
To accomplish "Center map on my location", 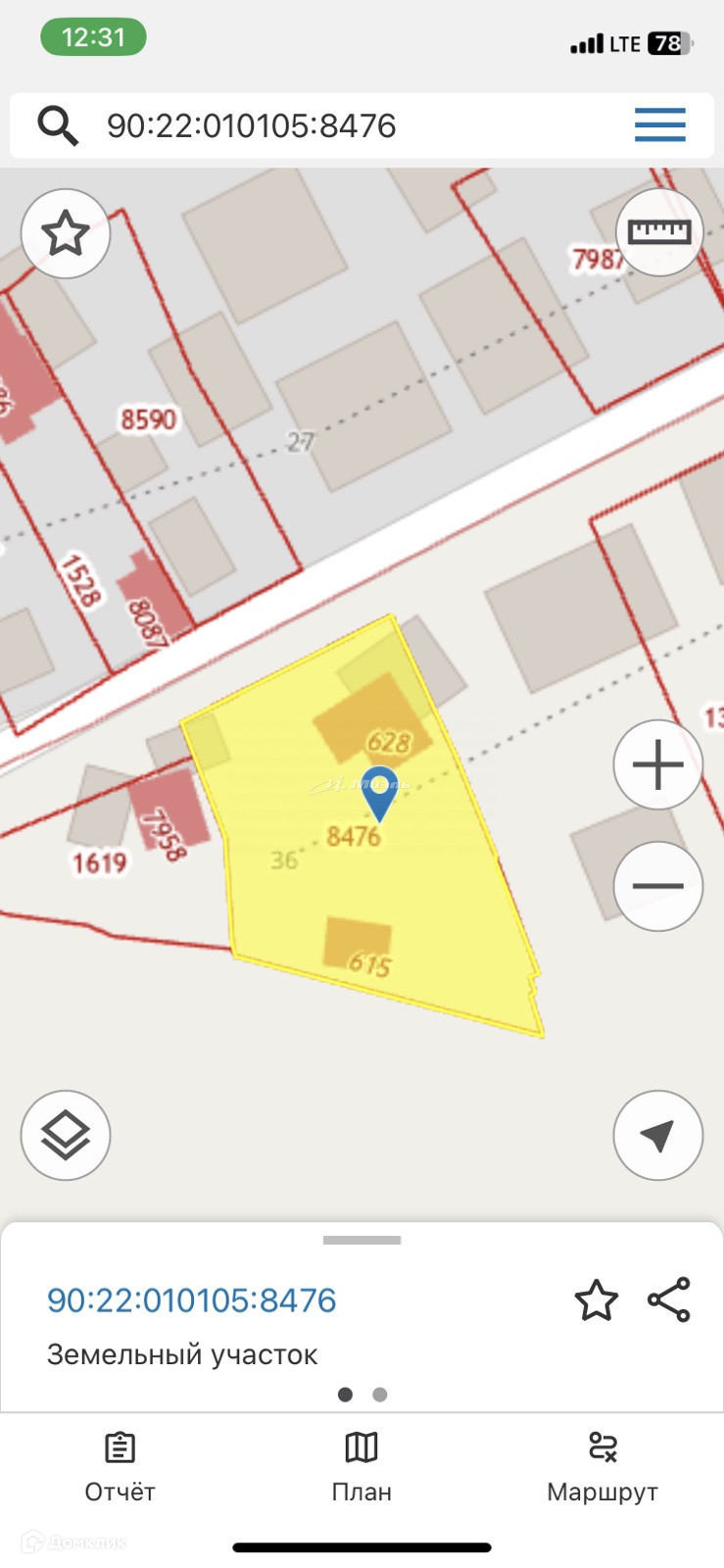I will 658,1135.
